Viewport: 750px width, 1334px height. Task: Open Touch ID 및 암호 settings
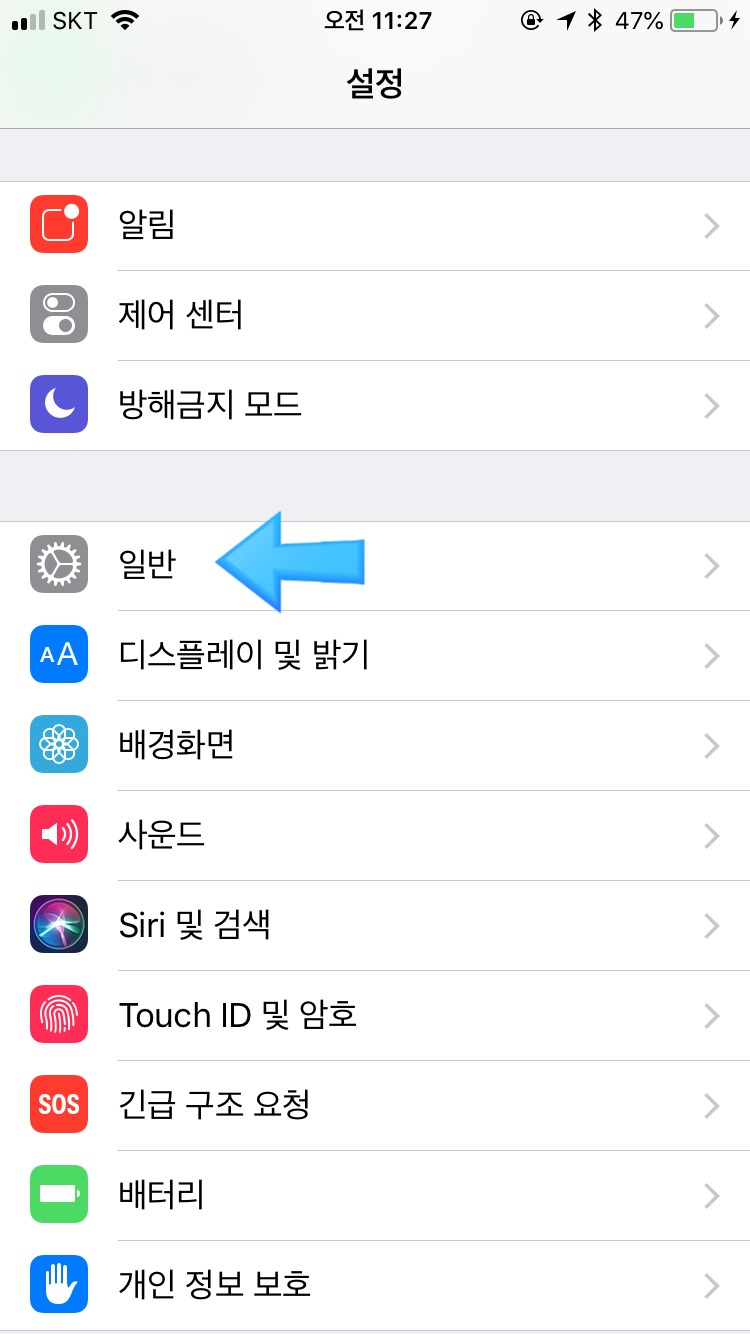coord(375,1016)
